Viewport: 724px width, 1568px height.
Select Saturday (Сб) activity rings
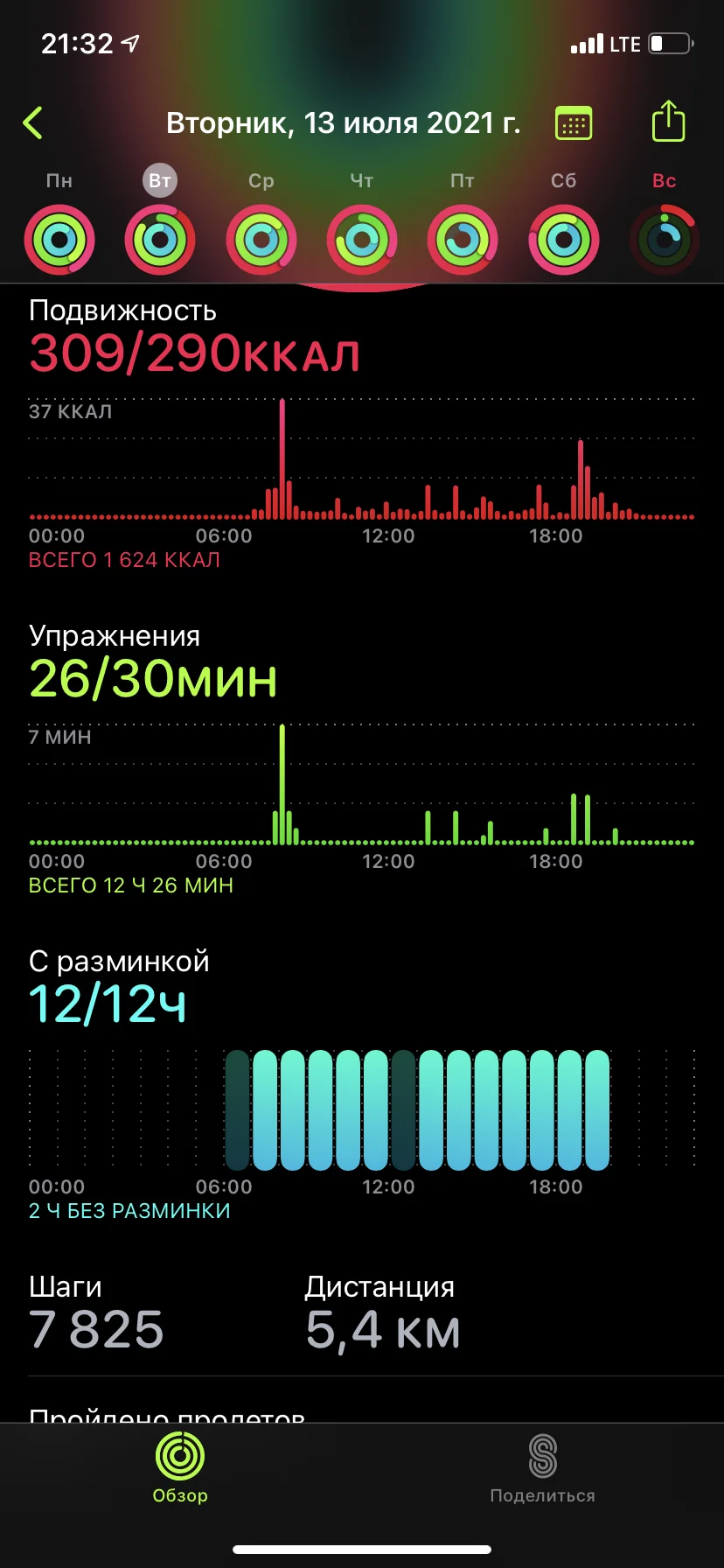coord(564,240)
